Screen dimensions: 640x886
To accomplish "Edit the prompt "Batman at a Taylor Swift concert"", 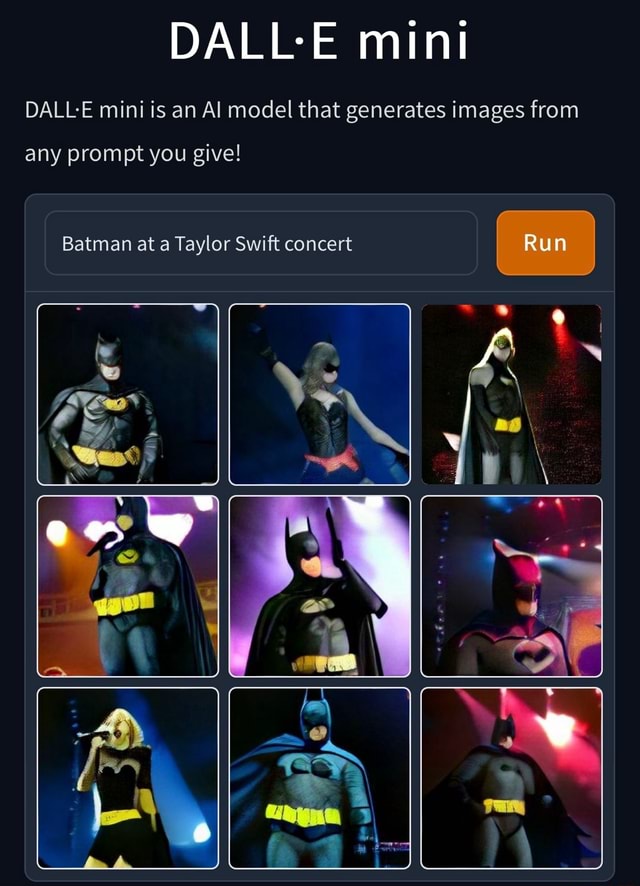I will [261, 243].
